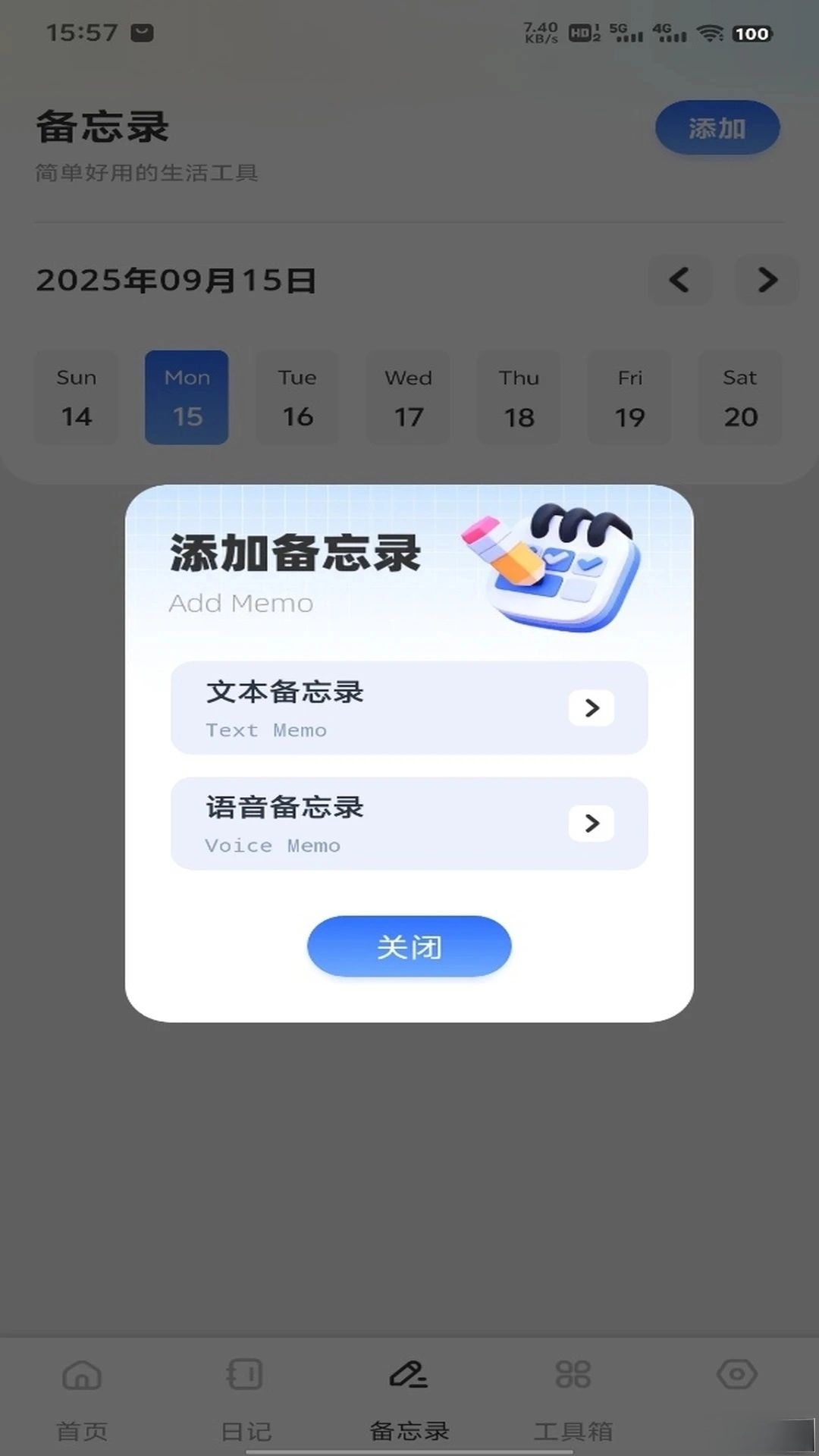Switch to the 首页 tab
Viewport: 819px width, 1456px height.
coord(82,1395)
